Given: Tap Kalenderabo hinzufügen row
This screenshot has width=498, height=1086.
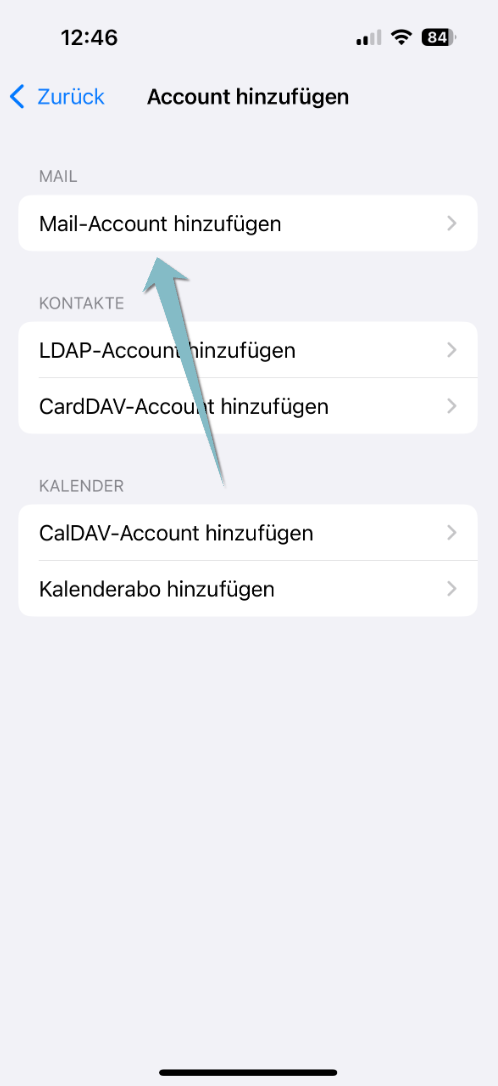Looking at the screenshot, I should pos(248,589).
